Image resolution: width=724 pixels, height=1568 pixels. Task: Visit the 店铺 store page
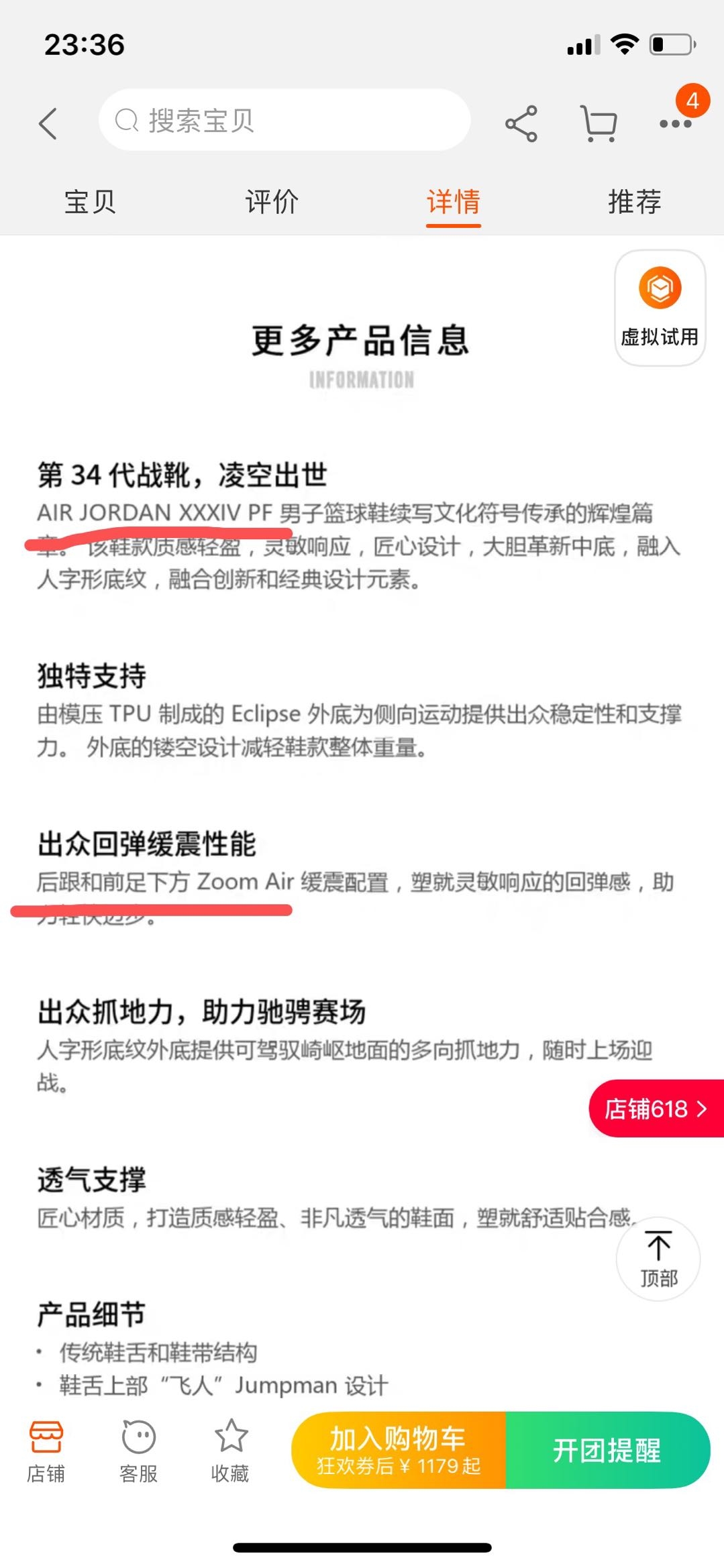tap(46, 1451)
